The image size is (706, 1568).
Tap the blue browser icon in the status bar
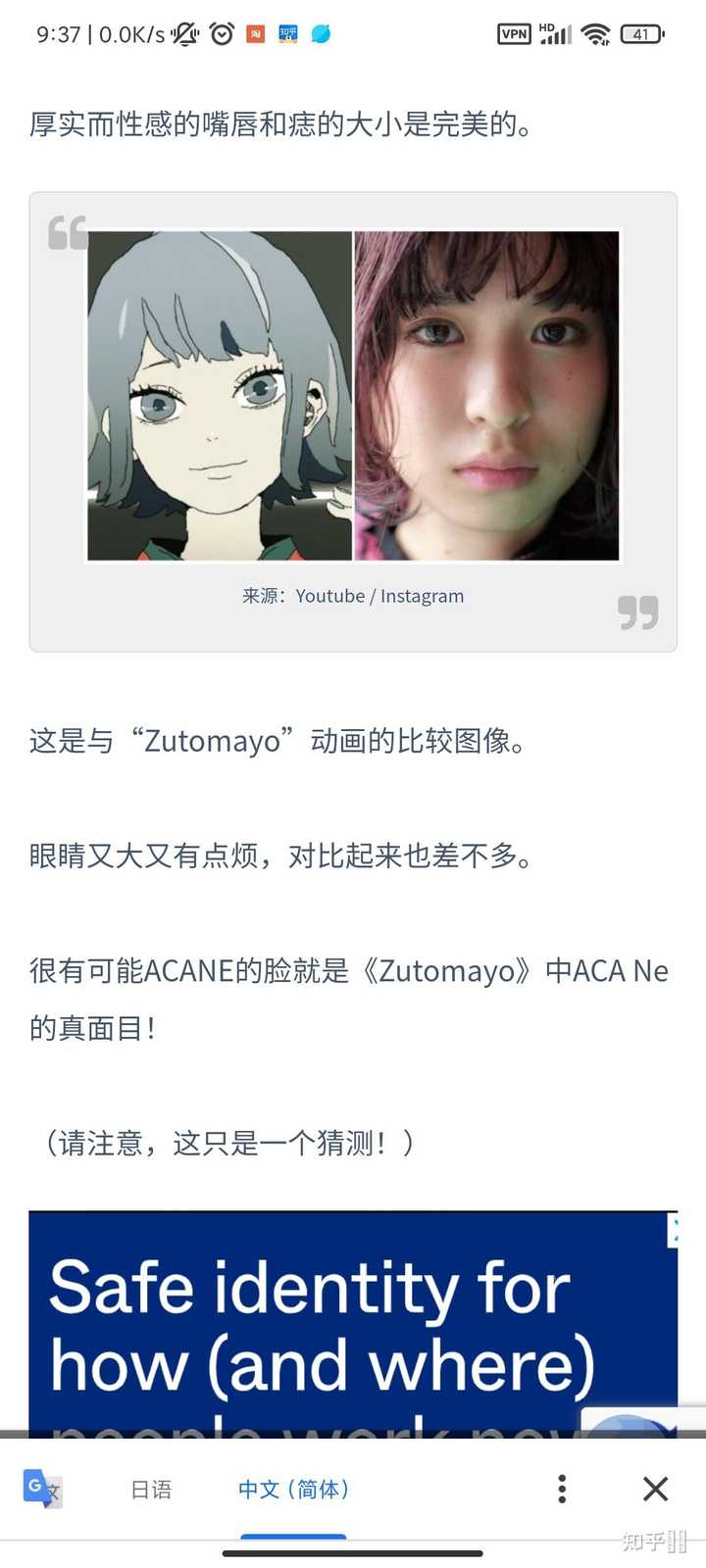pos(321,33)
